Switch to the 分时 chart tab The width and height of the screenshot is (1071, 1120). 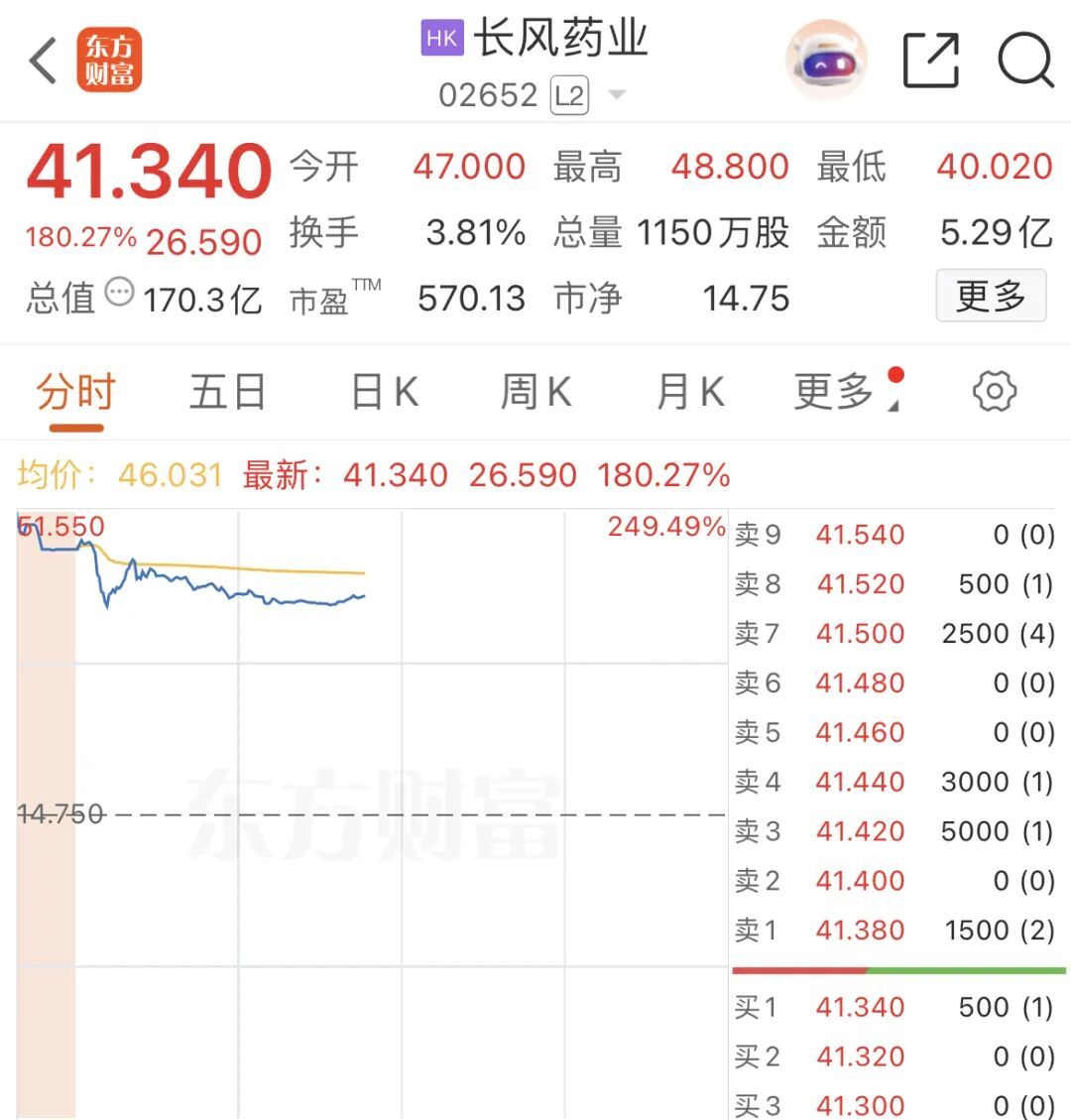click(x=76, y=393)
